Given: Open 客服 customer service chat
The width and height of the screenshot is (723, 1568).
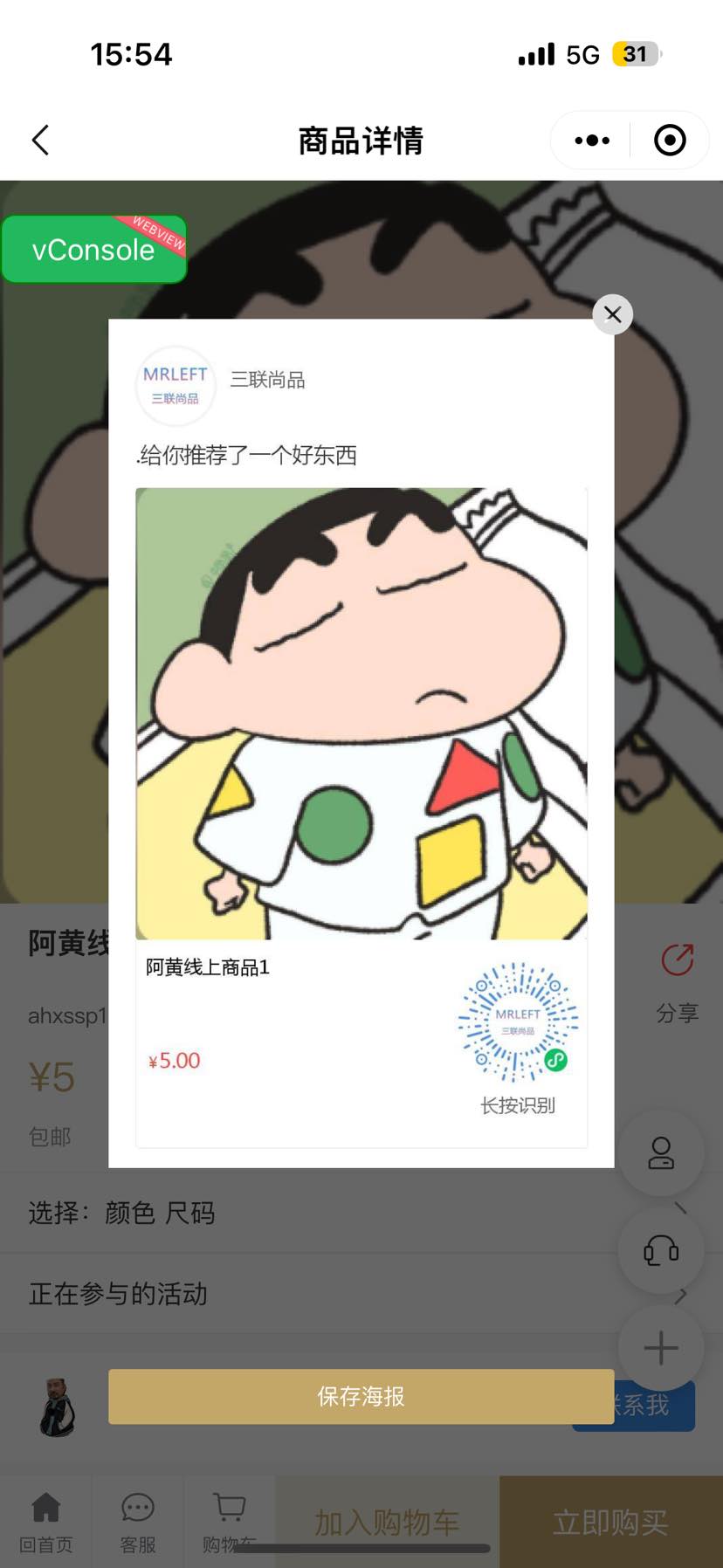Looking at the screenshot, I should click(138, 1522).
